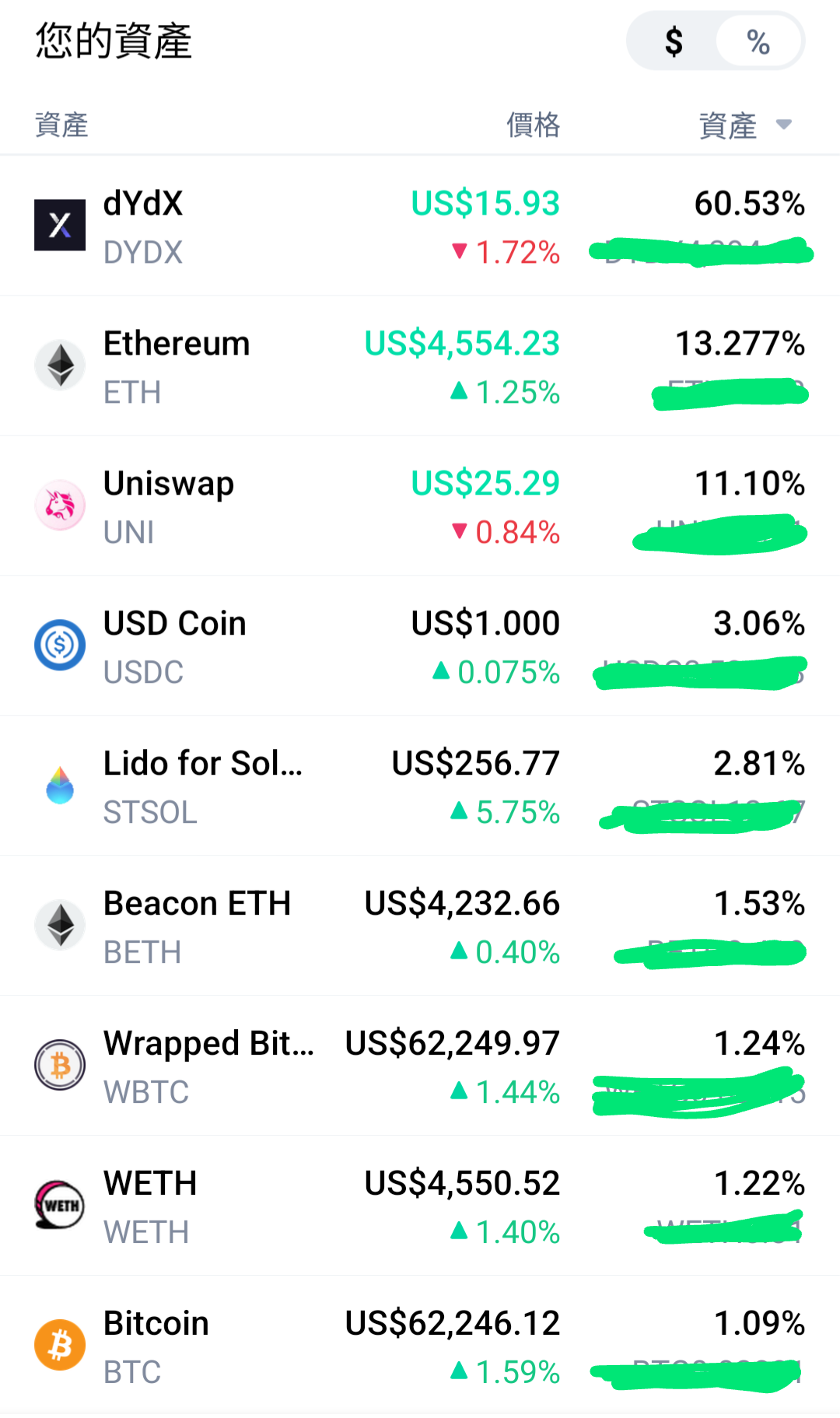Open the USD Coin row

click(420, 646)
